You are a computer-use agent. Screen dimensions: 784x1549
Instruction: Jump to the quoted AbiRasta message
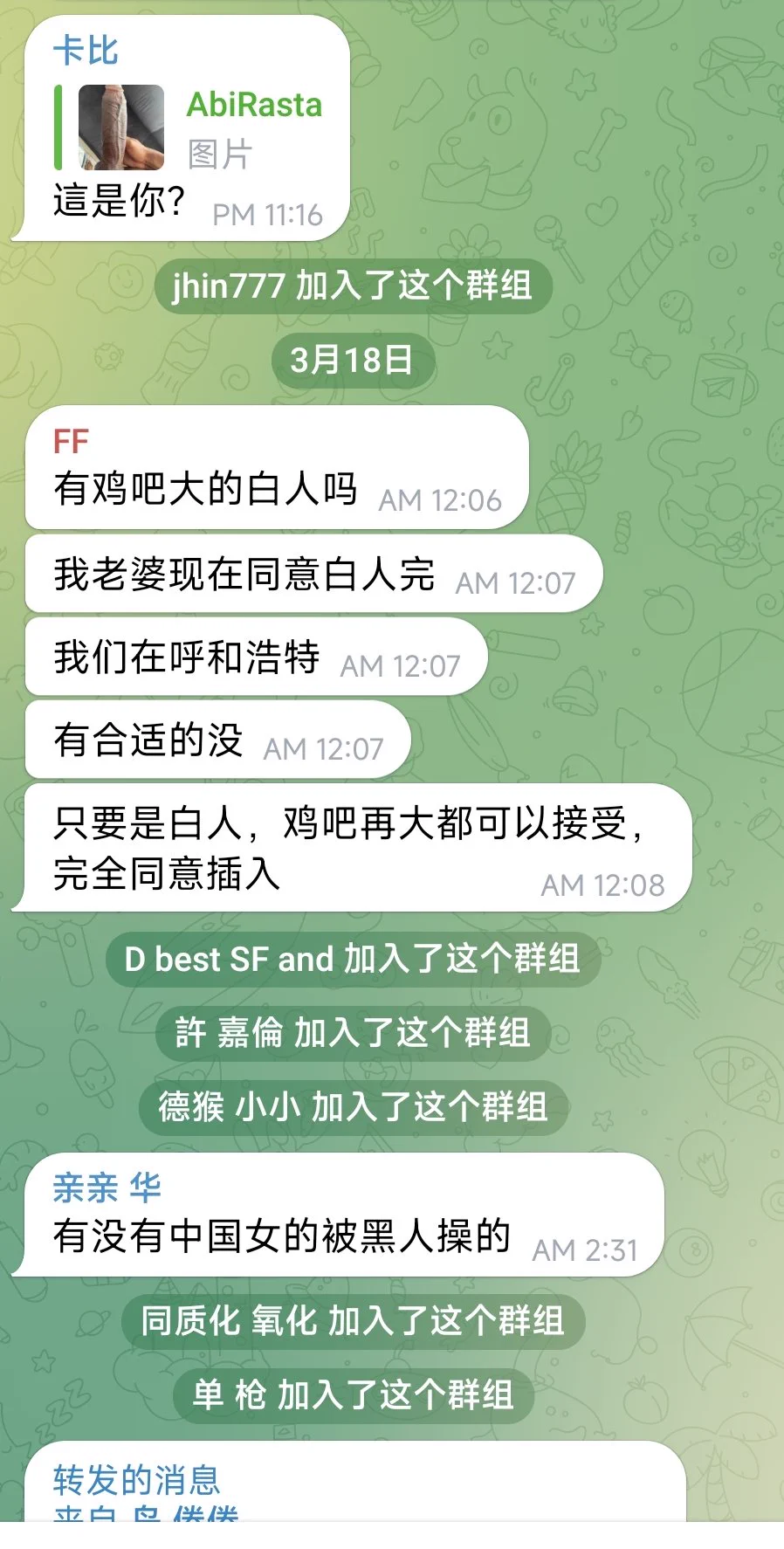201,128
